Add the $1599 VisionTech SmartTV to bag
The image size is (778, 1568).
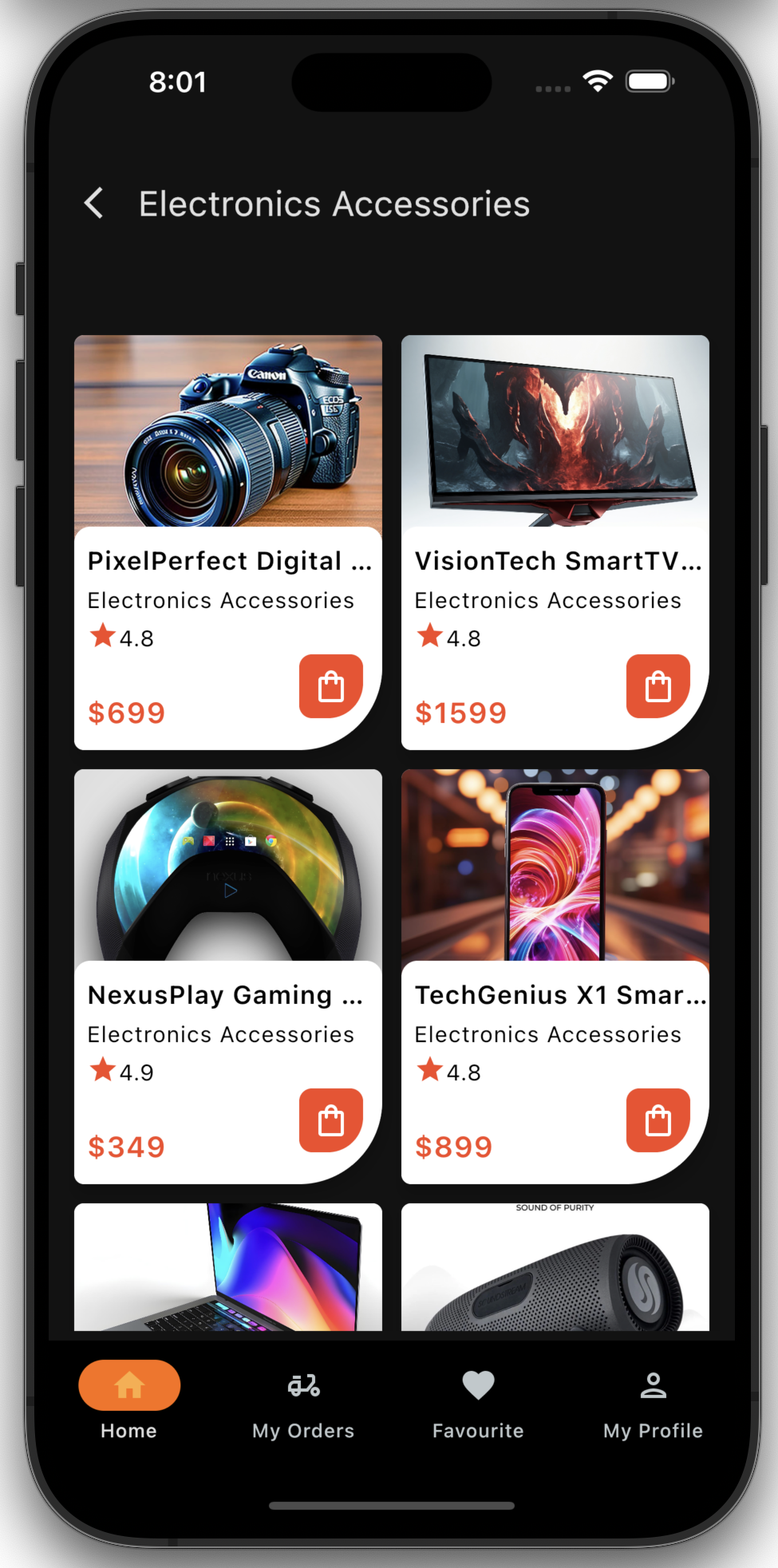coord(658,686)
